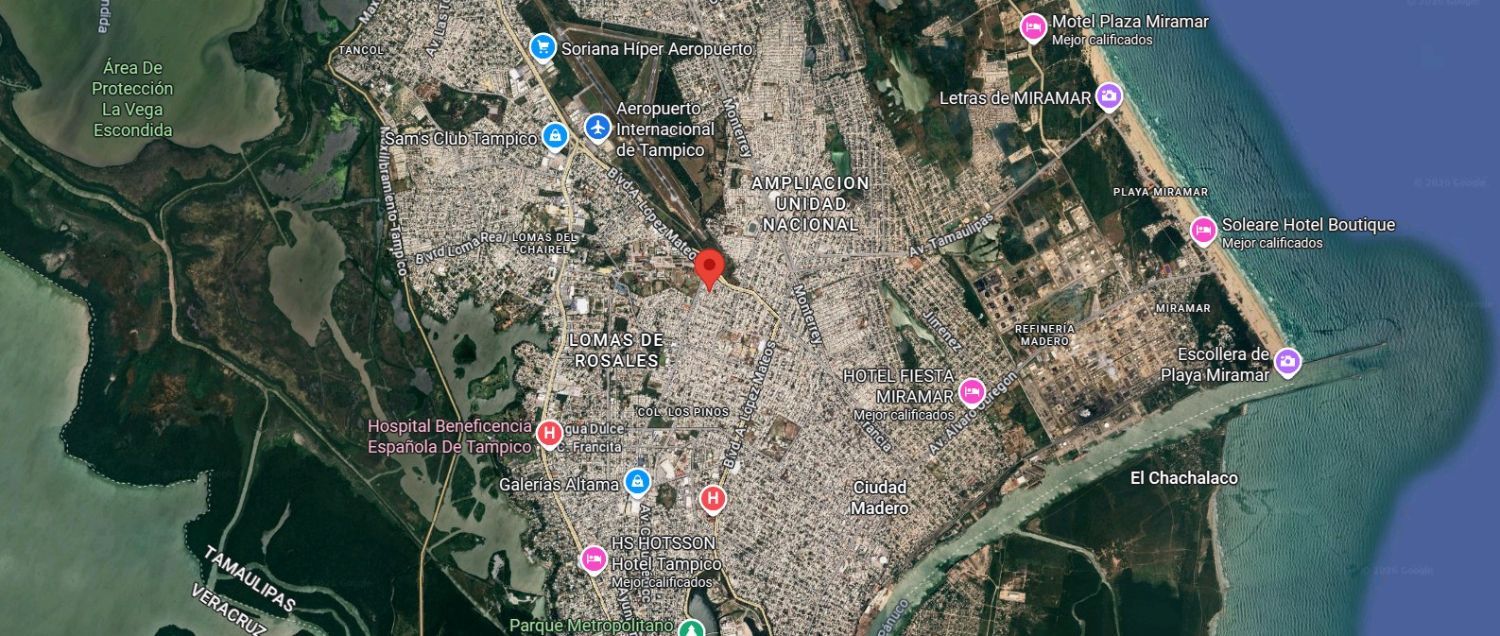
Task: Open HOTEL FIESTA MIRAMAR pin
Action: 971,391
